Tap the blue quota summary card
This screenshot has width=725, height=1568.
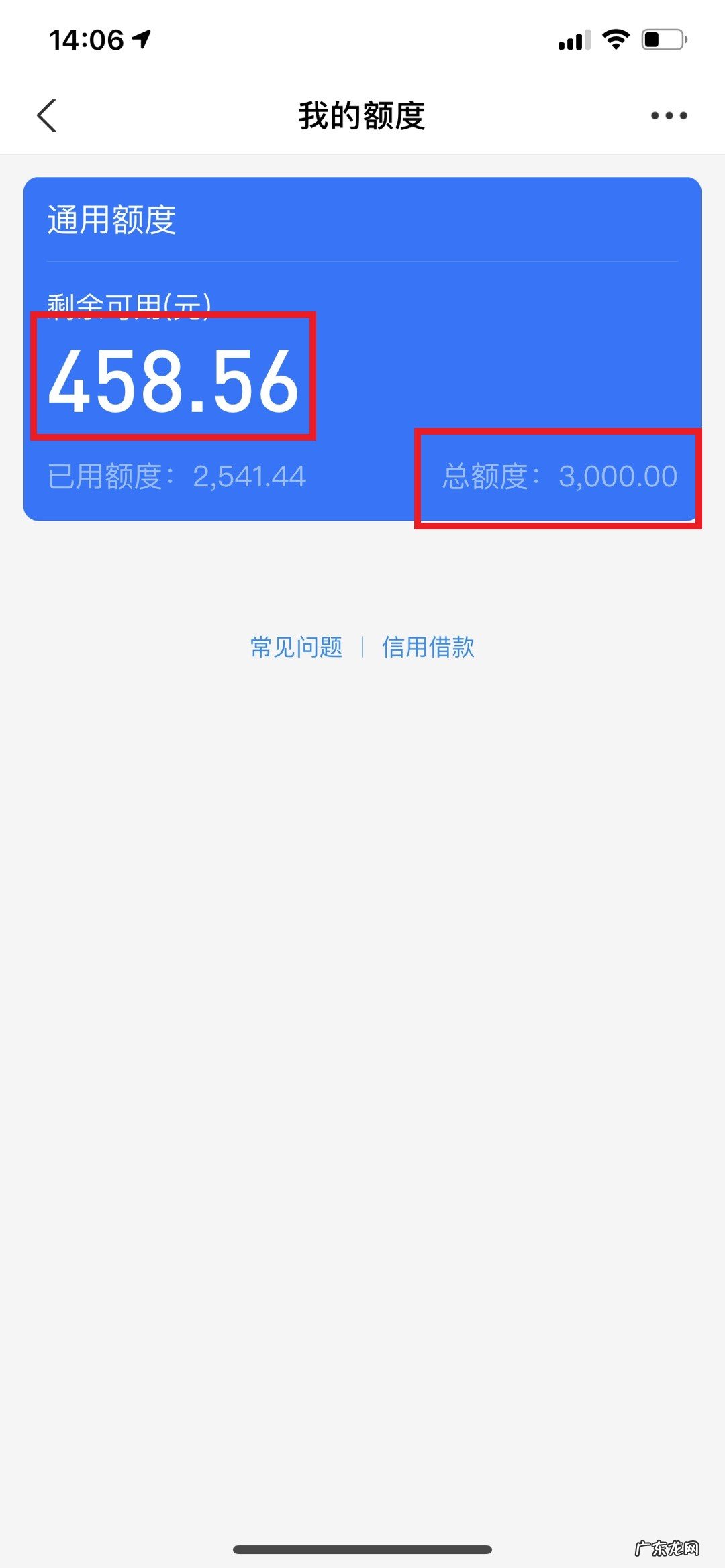(x=362, y=349)
